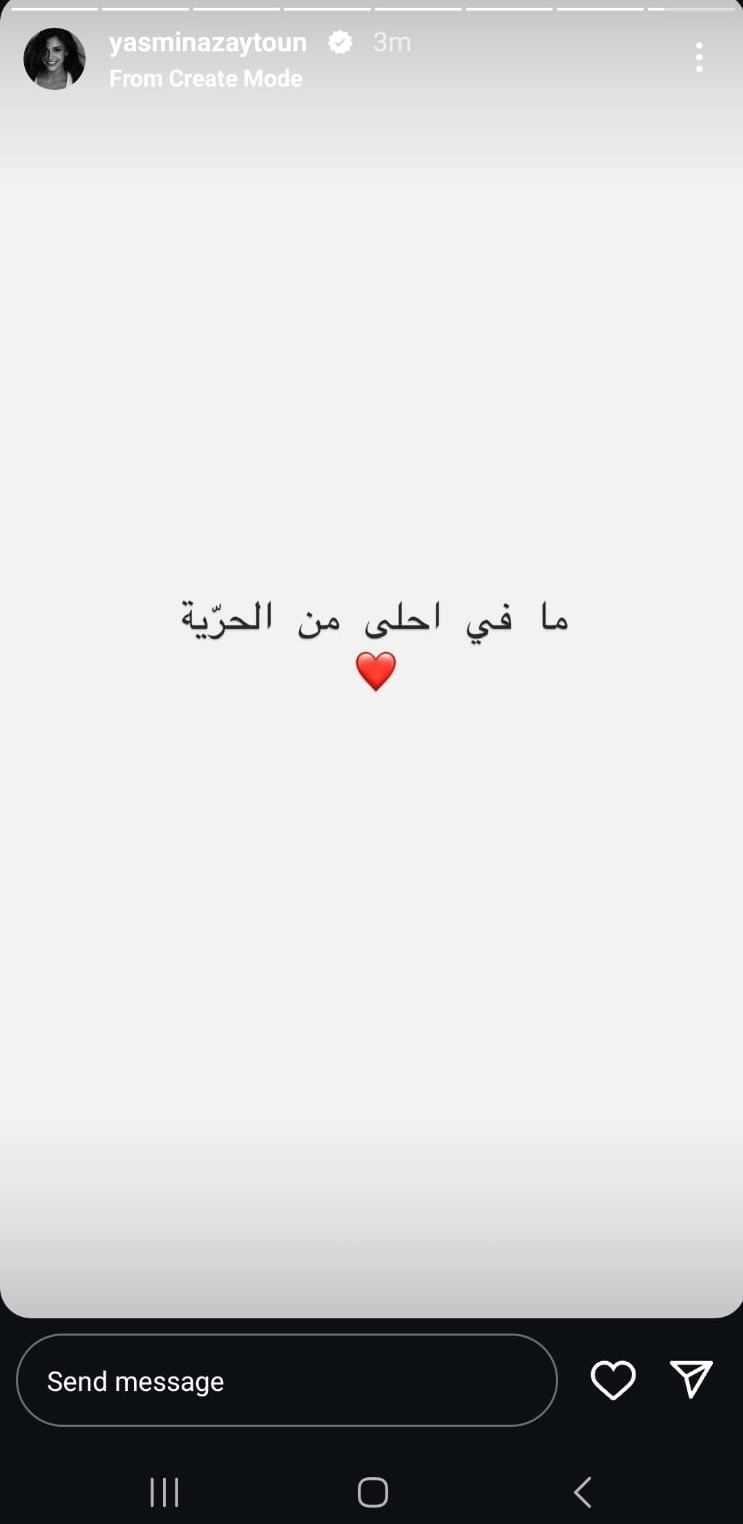Share the story via paper plane icon

(x=691, y=1379)
